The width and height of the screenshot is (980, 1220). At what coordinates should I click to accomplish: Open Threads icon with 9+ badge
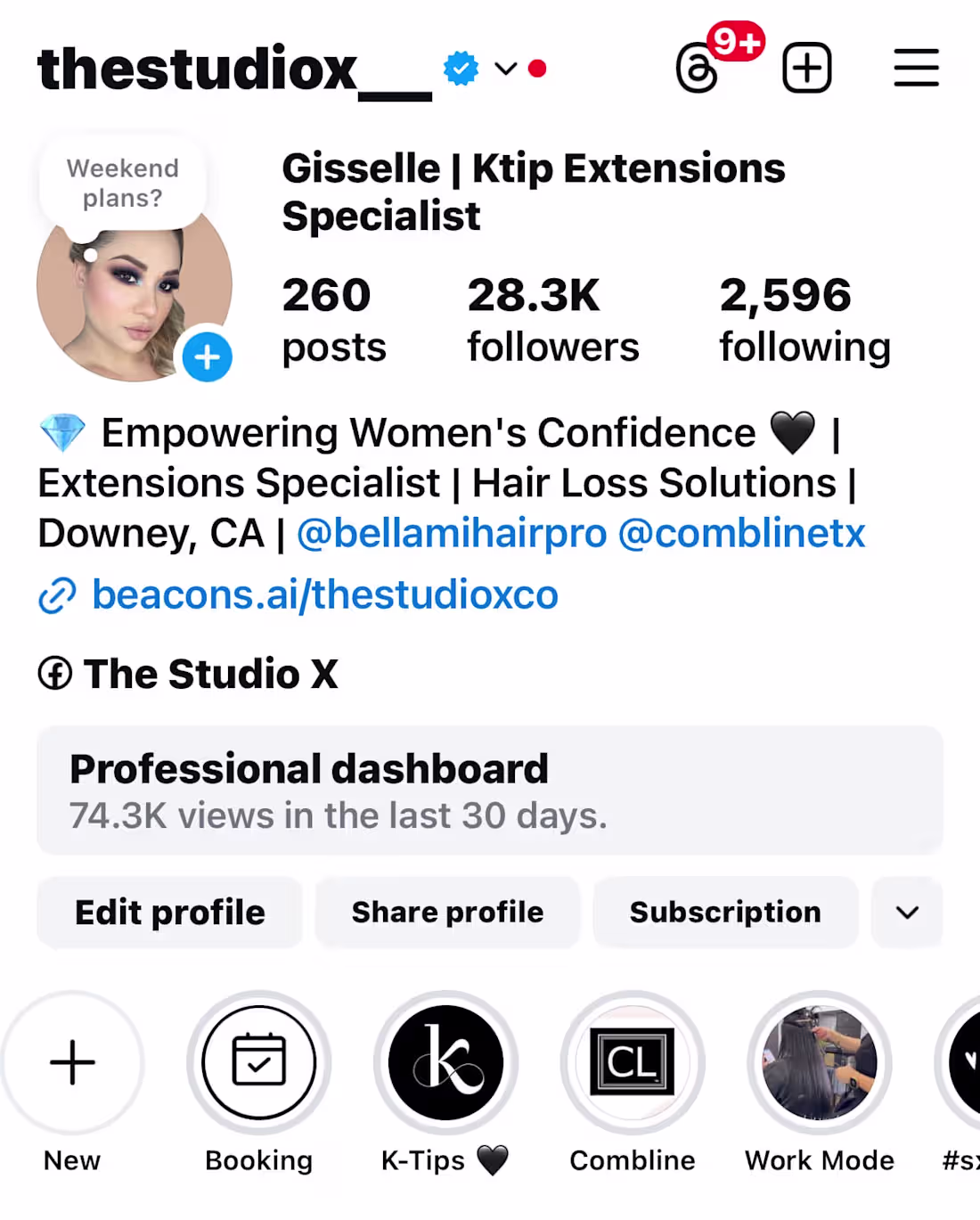[698, 69]
